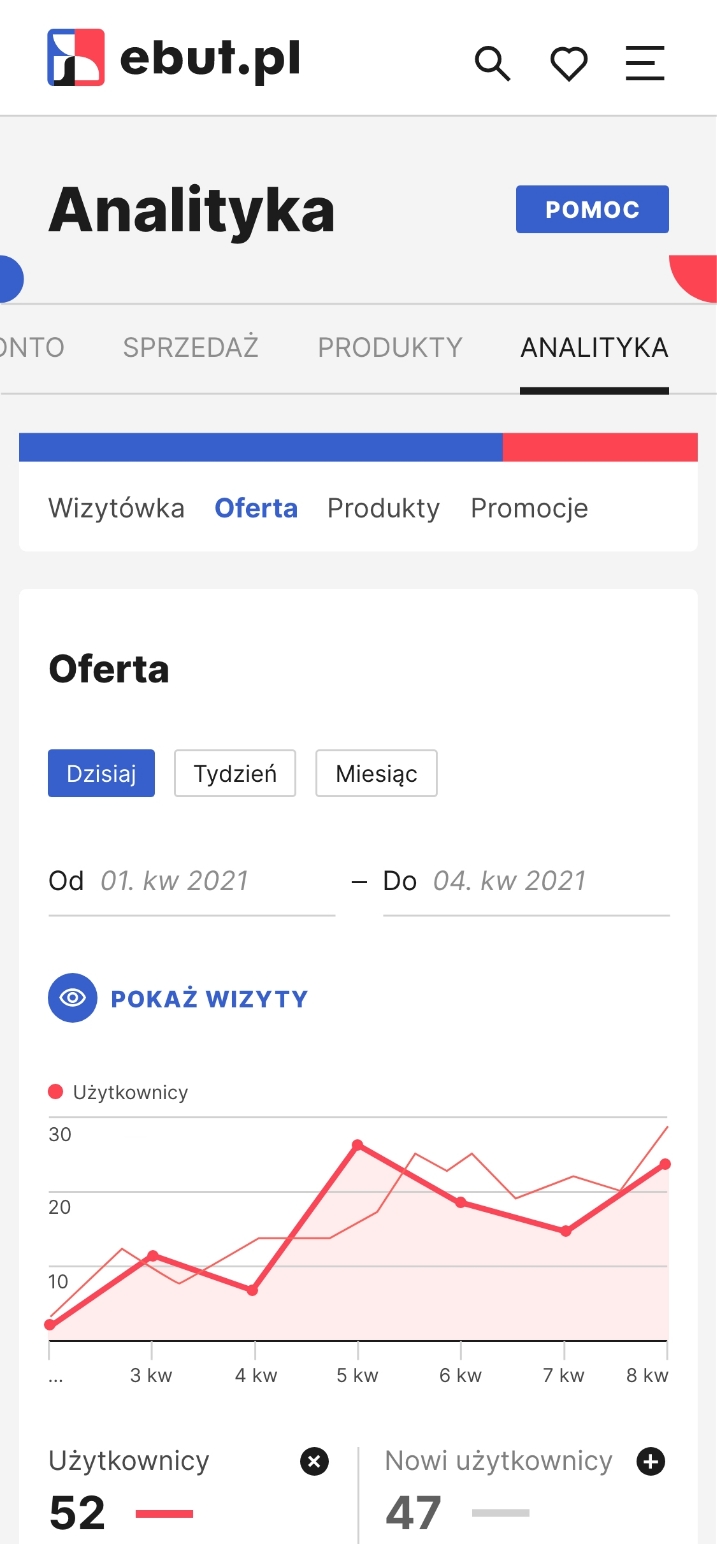717x1544 pixels.
Task: Open the Produkty sub-section under Analityka
Action: 383,508
